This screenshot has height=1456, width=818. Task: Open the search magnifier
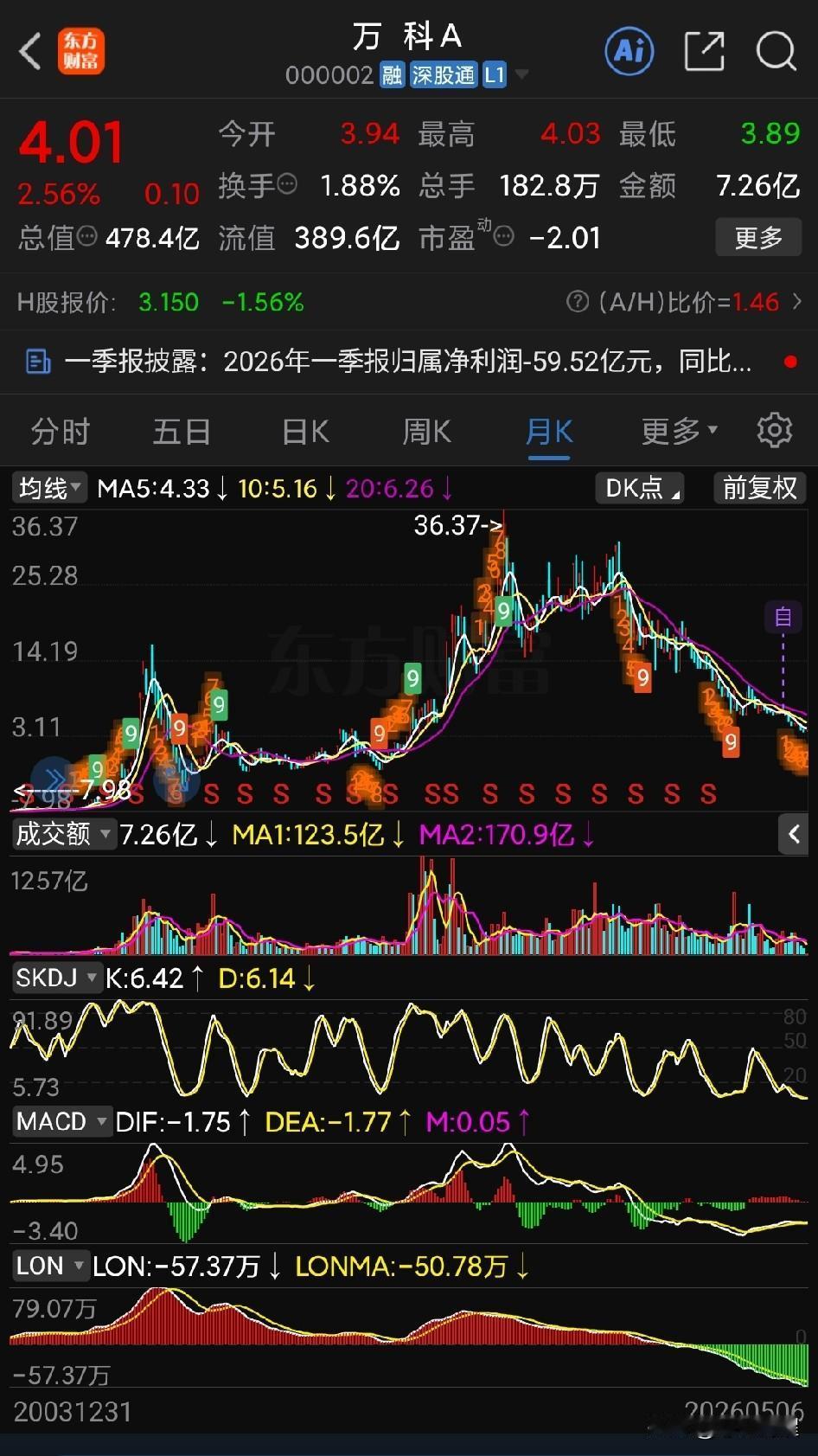coord(776,51)
